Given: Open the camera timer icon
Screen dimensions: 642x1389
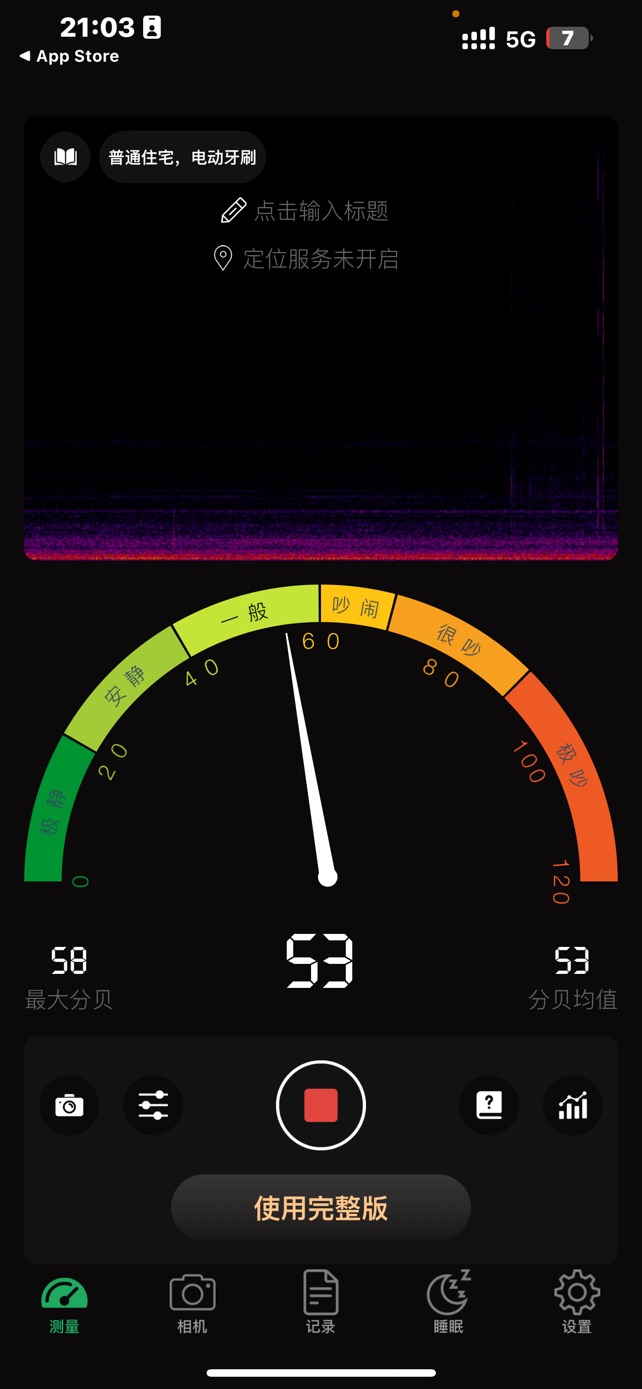Looking at the screenshot, I should (x=69, y=1105).
